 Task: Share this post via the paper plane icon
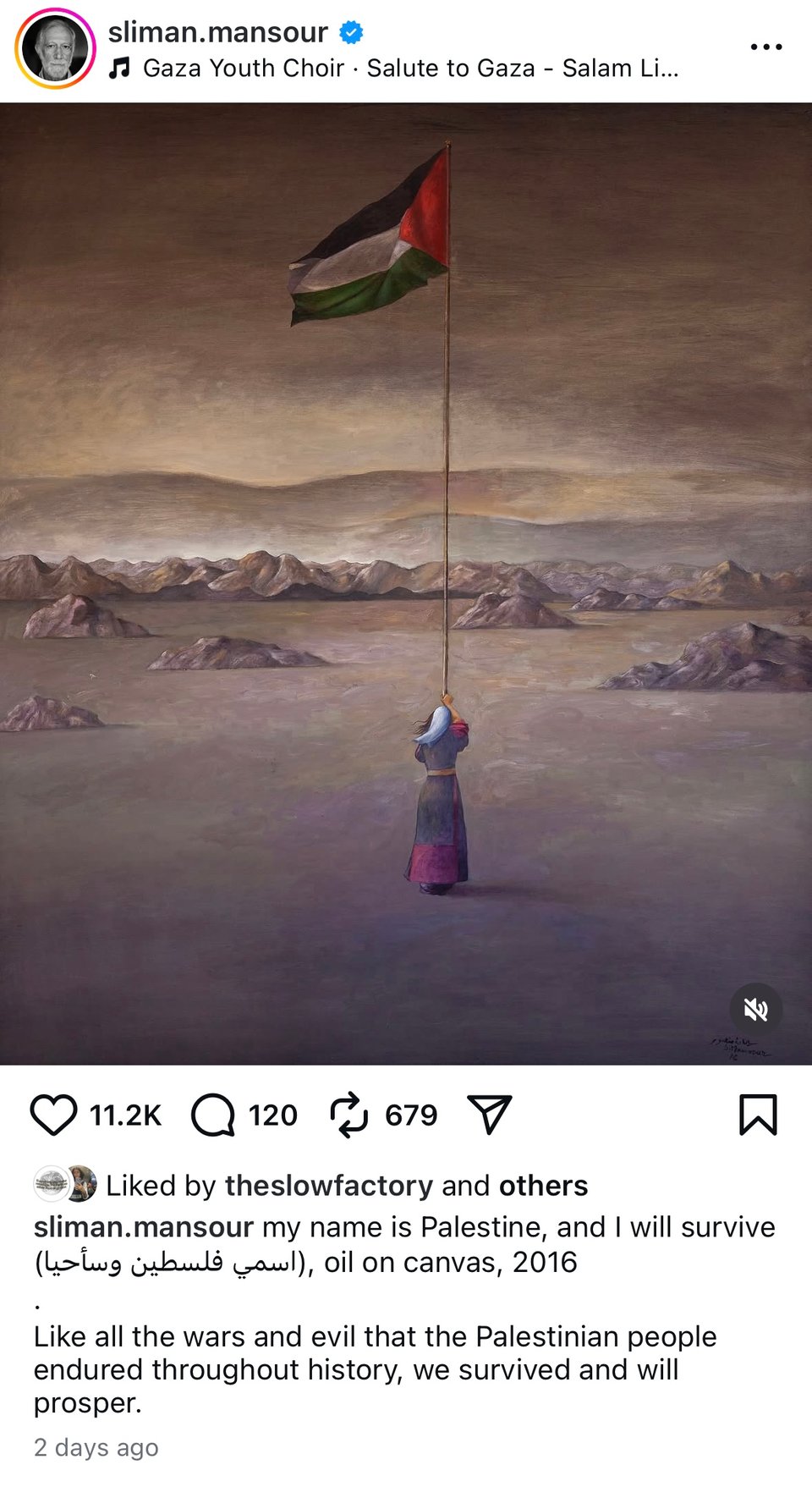490,1115
